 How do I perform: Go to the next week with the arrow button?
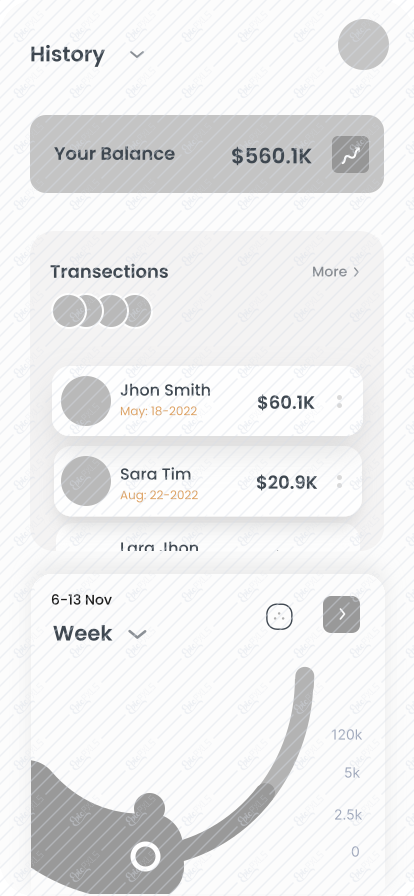[341, 614]
